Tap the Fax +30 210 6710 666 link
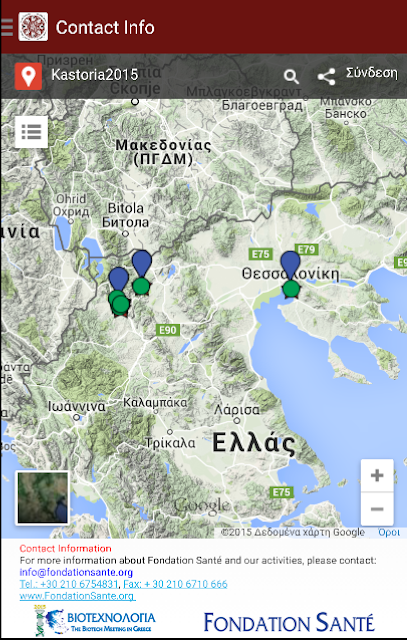Viewport: 407px width, 640px height. (x=175, y=584)
